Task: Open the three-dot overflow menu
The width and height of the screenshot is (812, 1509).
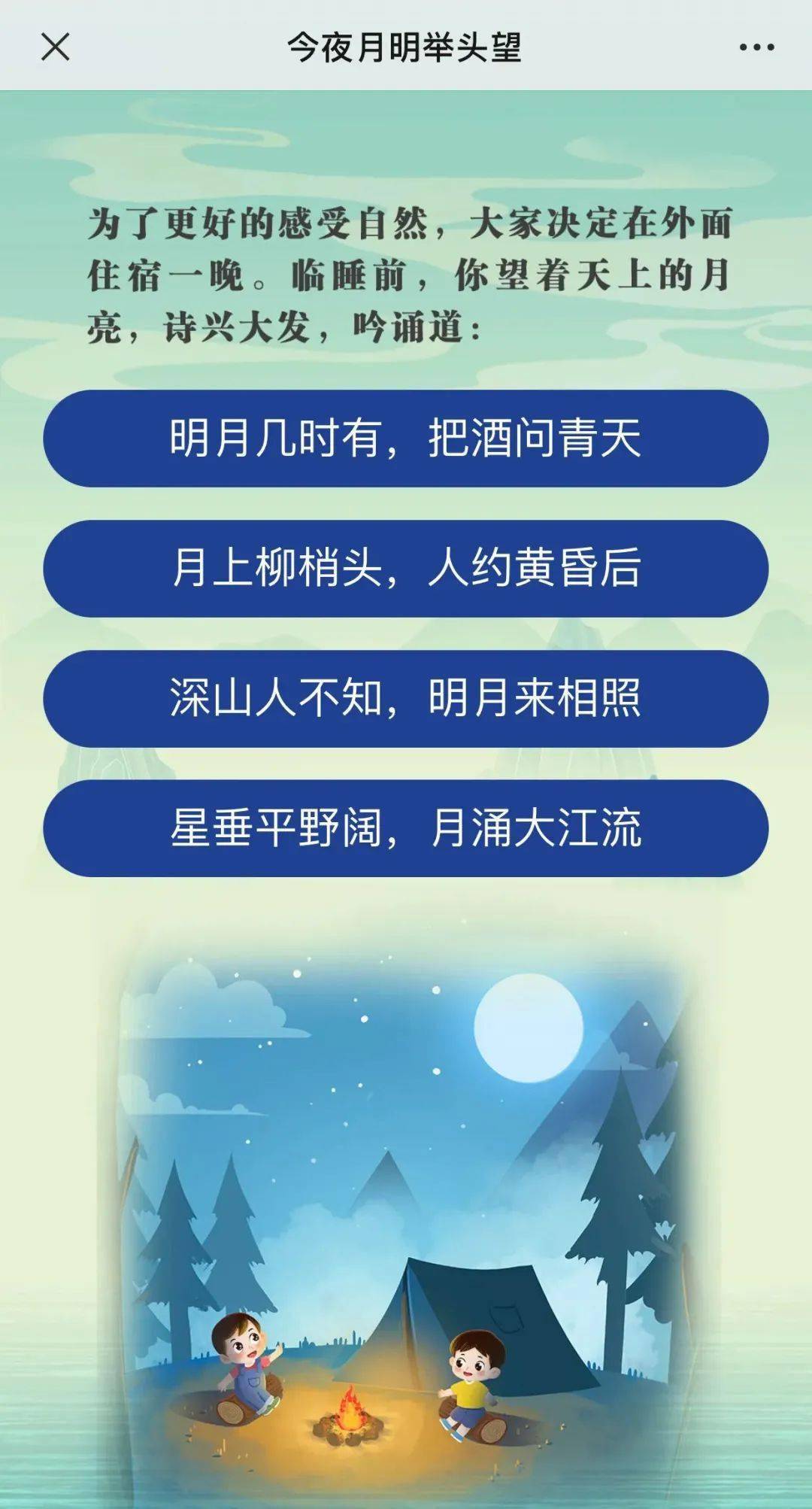Action: click(x=756, y=47)
